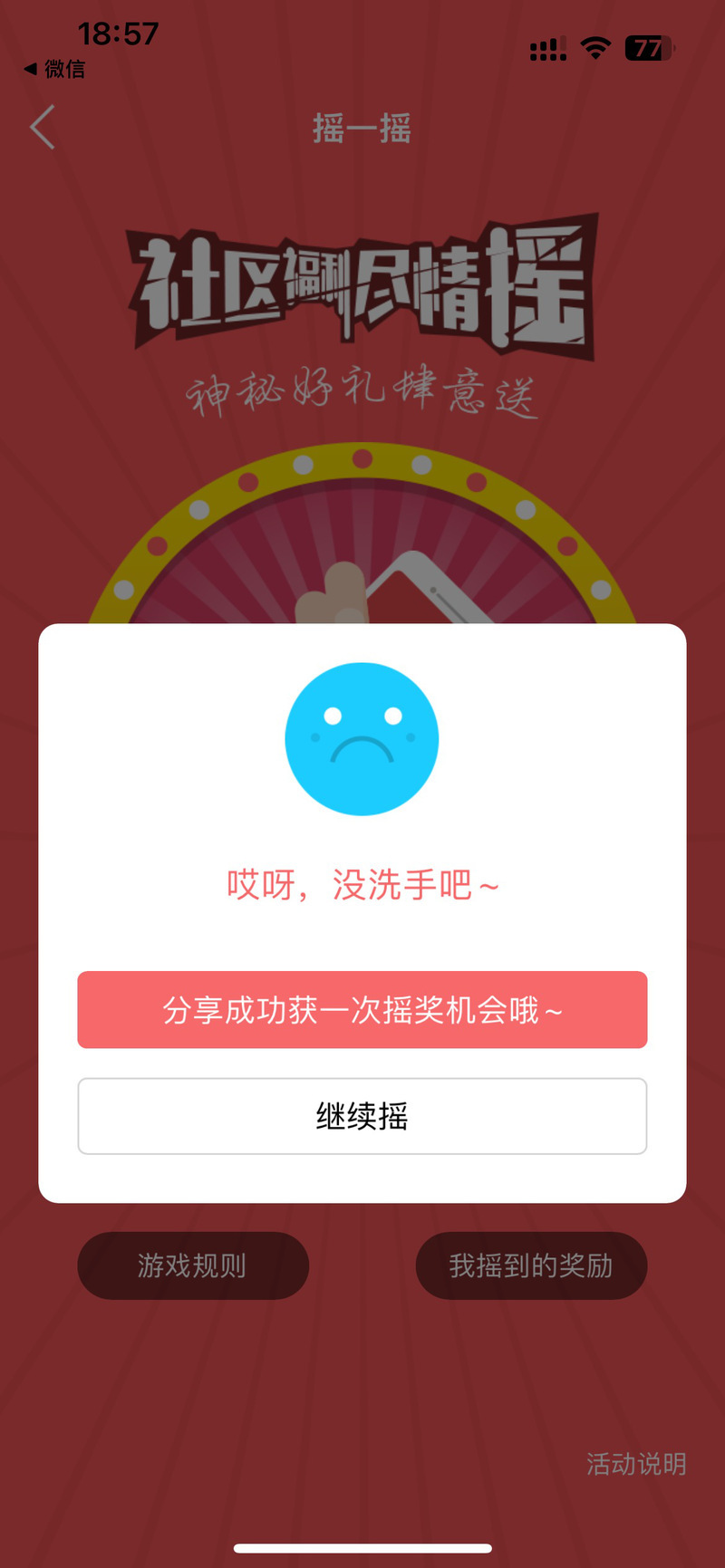The image size is (725, 1568).
Task: Tap the 分享成功获一次摇奖机会哦 share button
Action: (362, 1010)
